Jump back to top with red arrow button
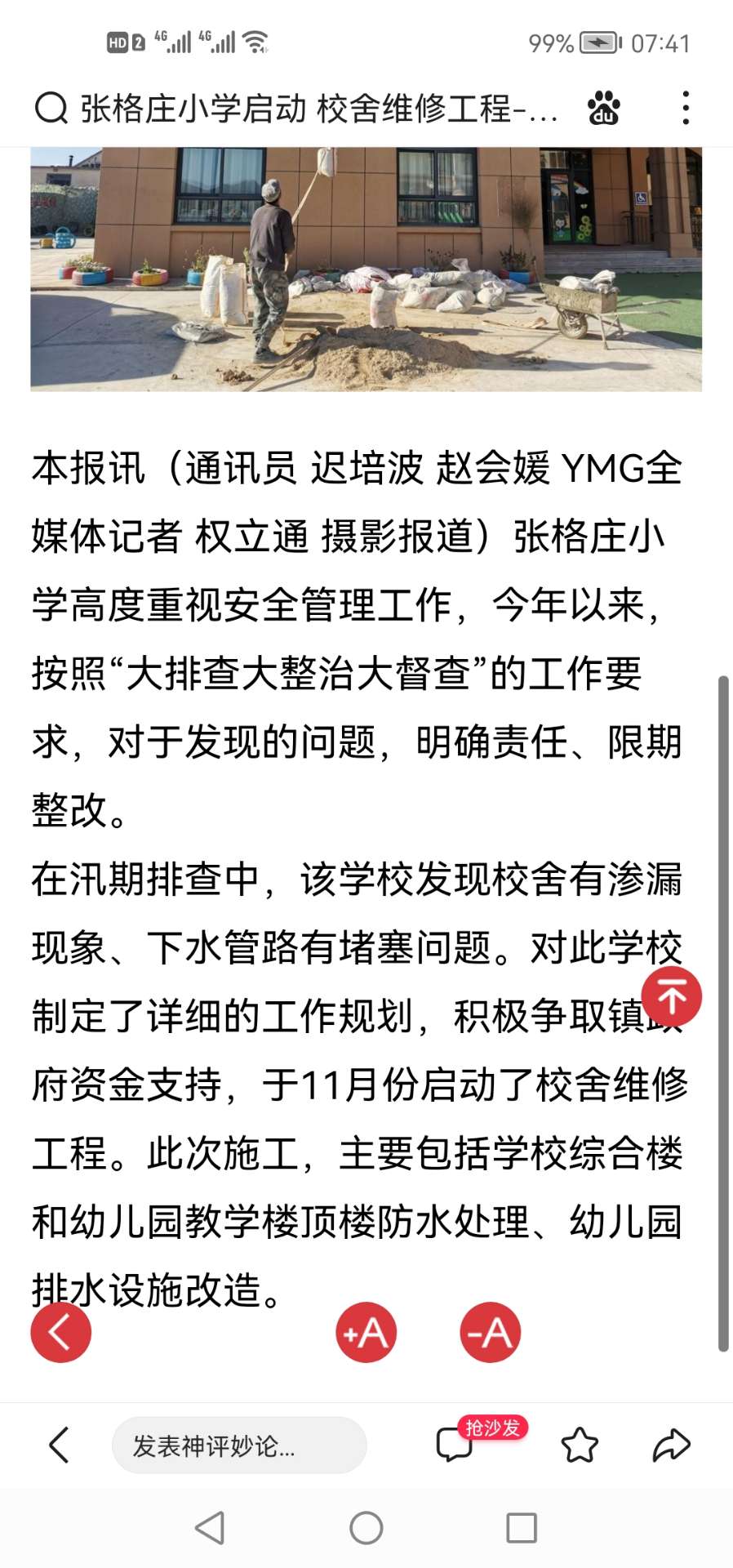 pos(671,996)
